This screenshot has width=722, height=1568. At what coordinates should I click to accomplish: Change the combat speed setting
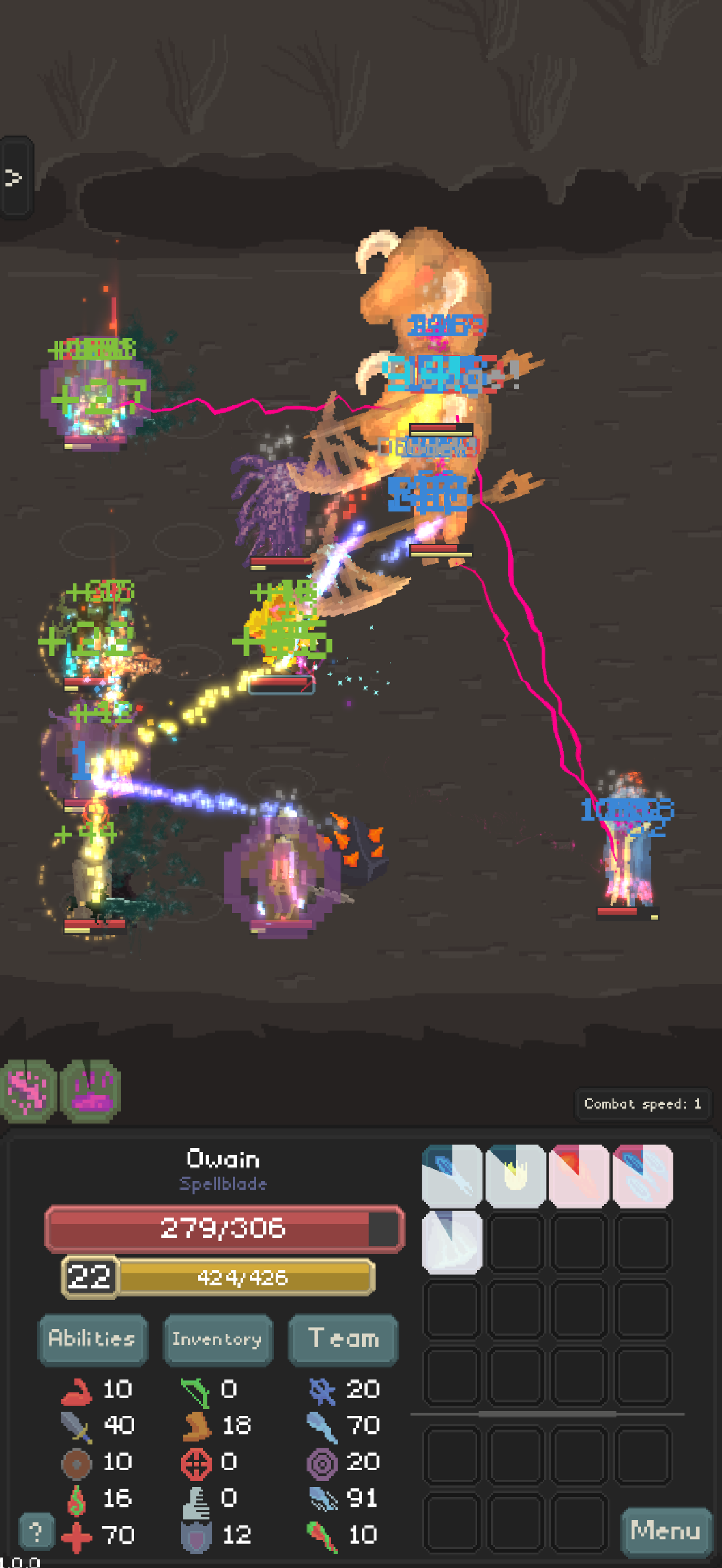[x=642, y=1104]
